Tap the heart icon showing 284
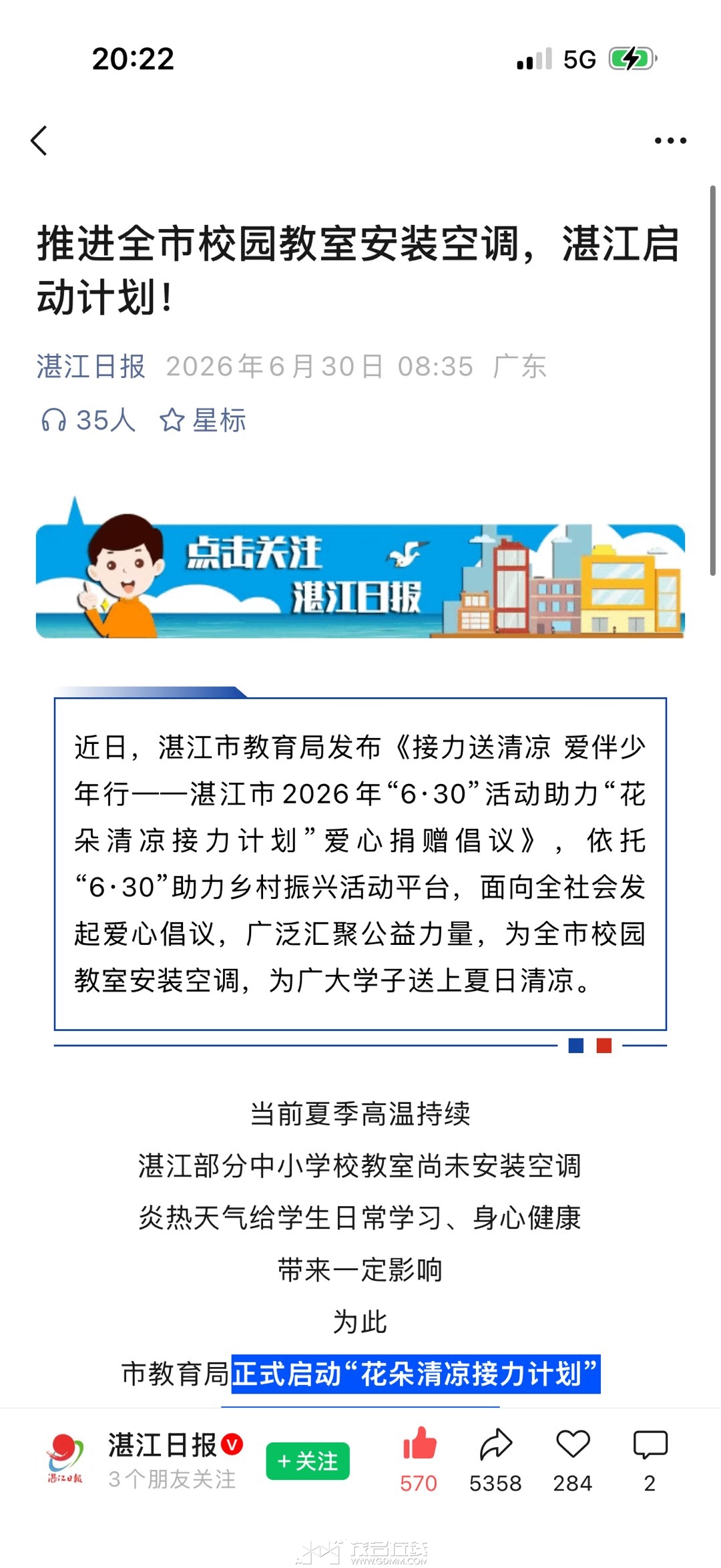The width and height of the screenshot is (721, 1568). [573, 1444]
